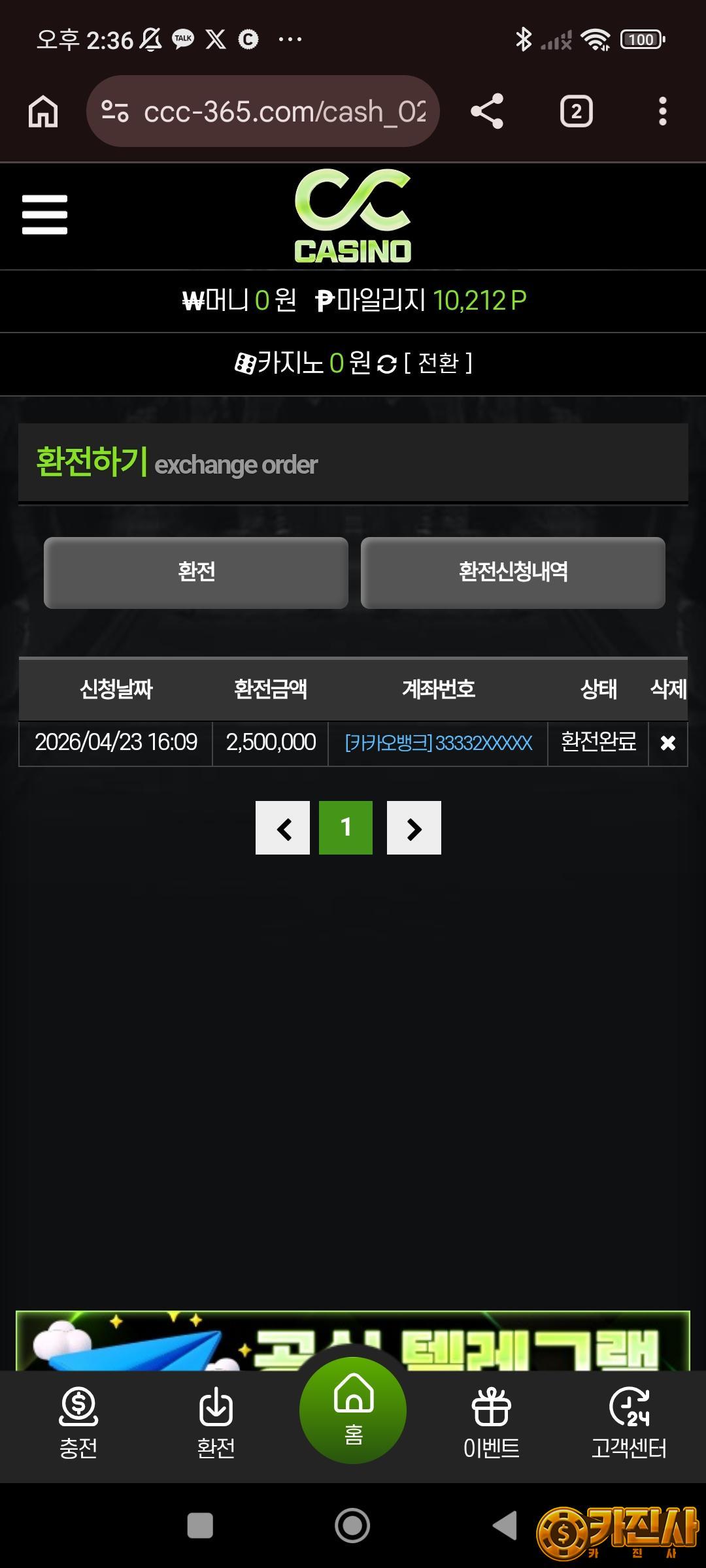Go to the next page of results

pyautogui.click(x=414, y=828)
